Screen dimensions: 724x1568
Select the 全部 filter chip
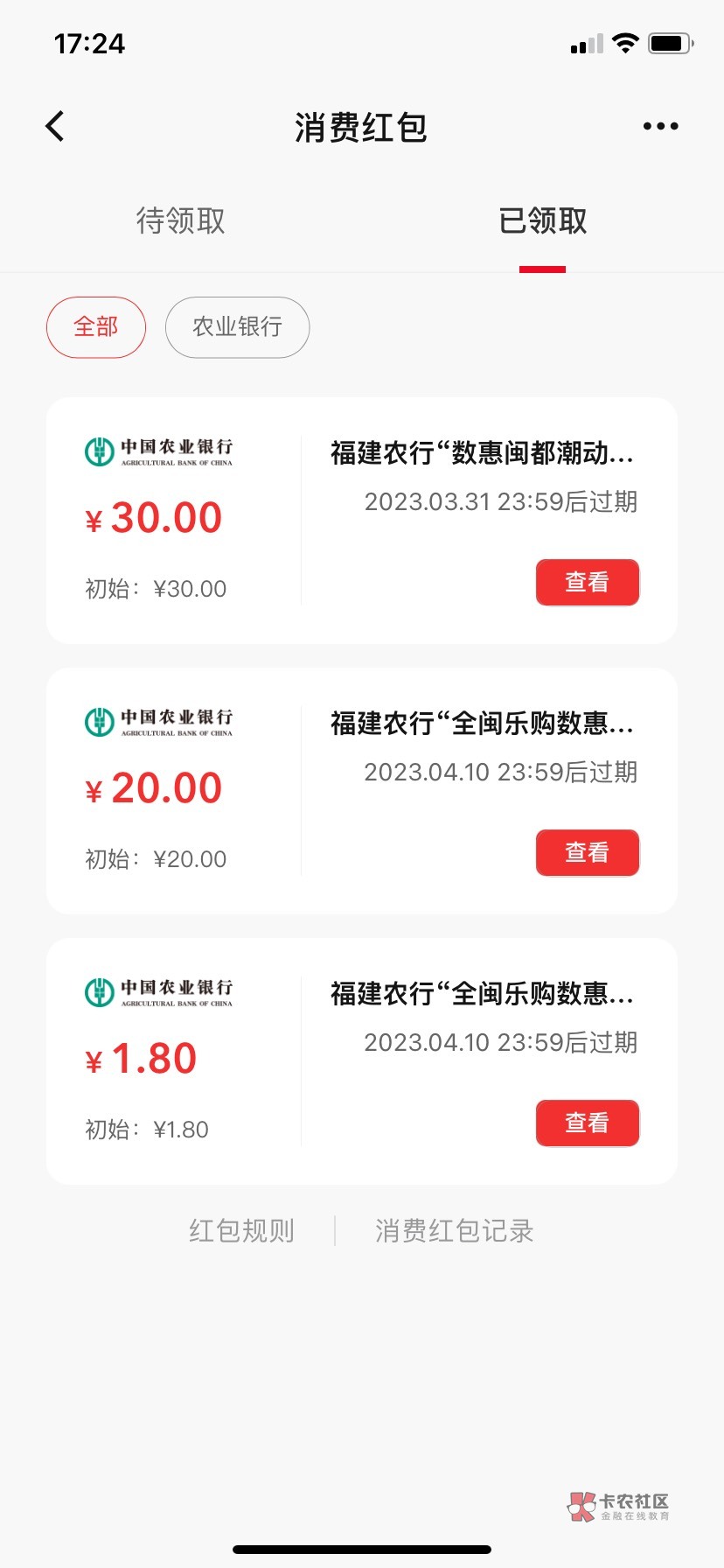tap(96, 327)
